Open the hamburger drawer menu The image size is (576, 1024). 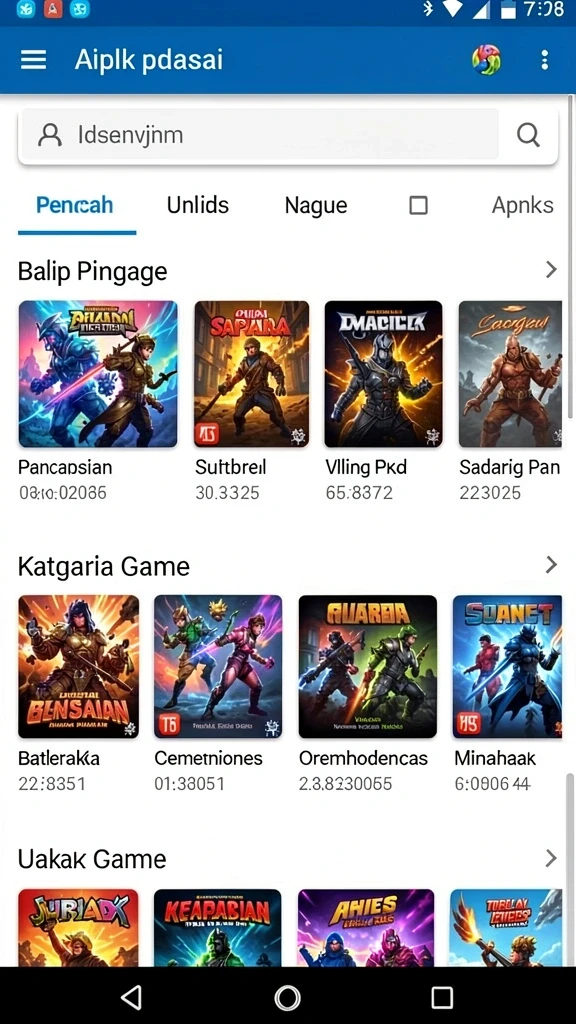tap(33, 60)
